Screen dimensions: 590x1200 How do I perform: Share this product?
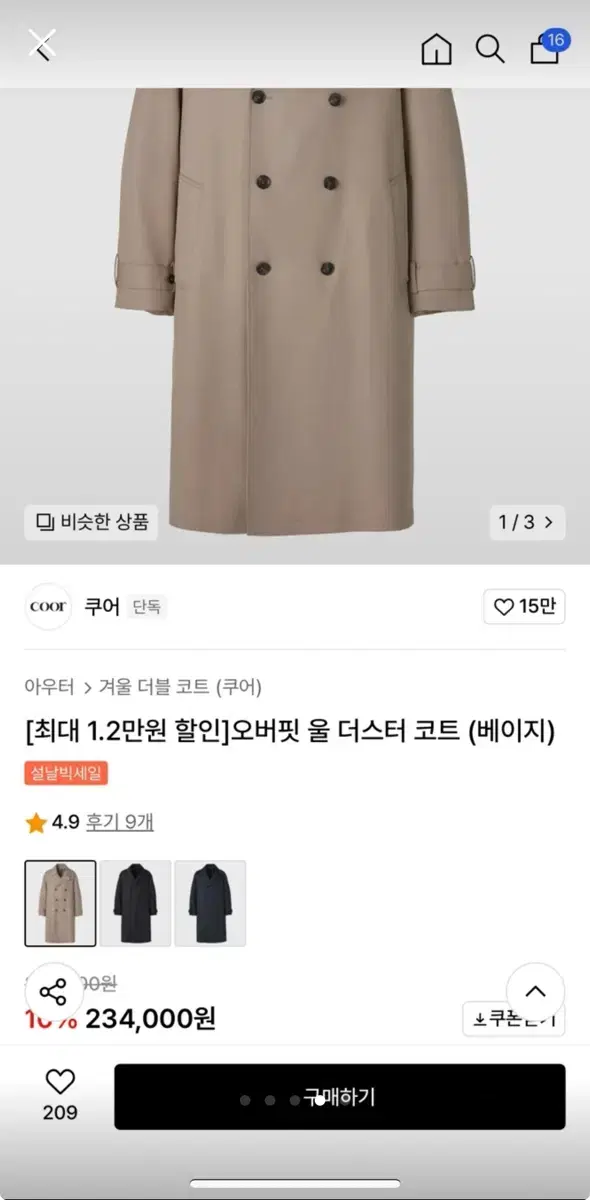(x=53, y=992)
